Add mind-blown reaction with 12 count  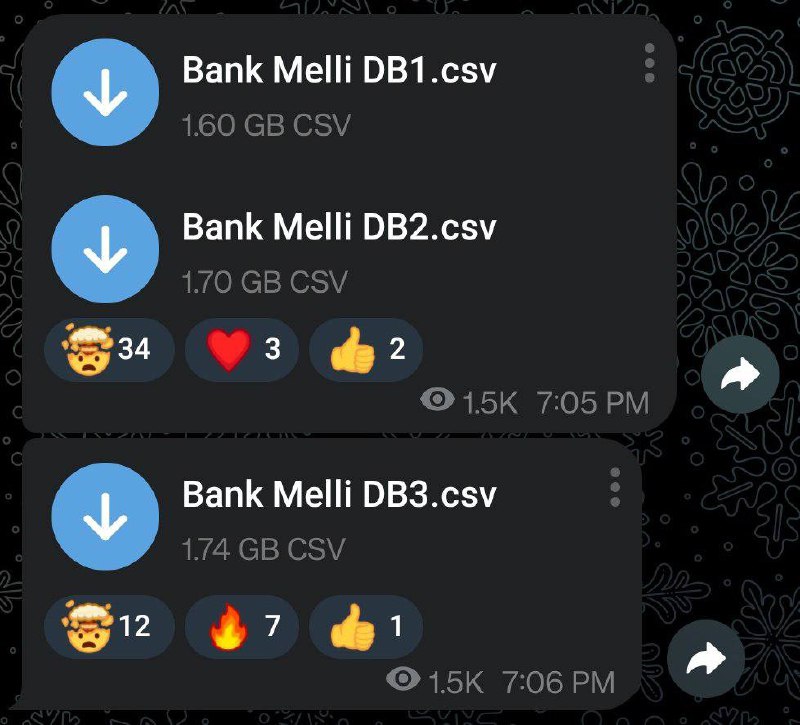pyautogui.click(x=109, y=627)
